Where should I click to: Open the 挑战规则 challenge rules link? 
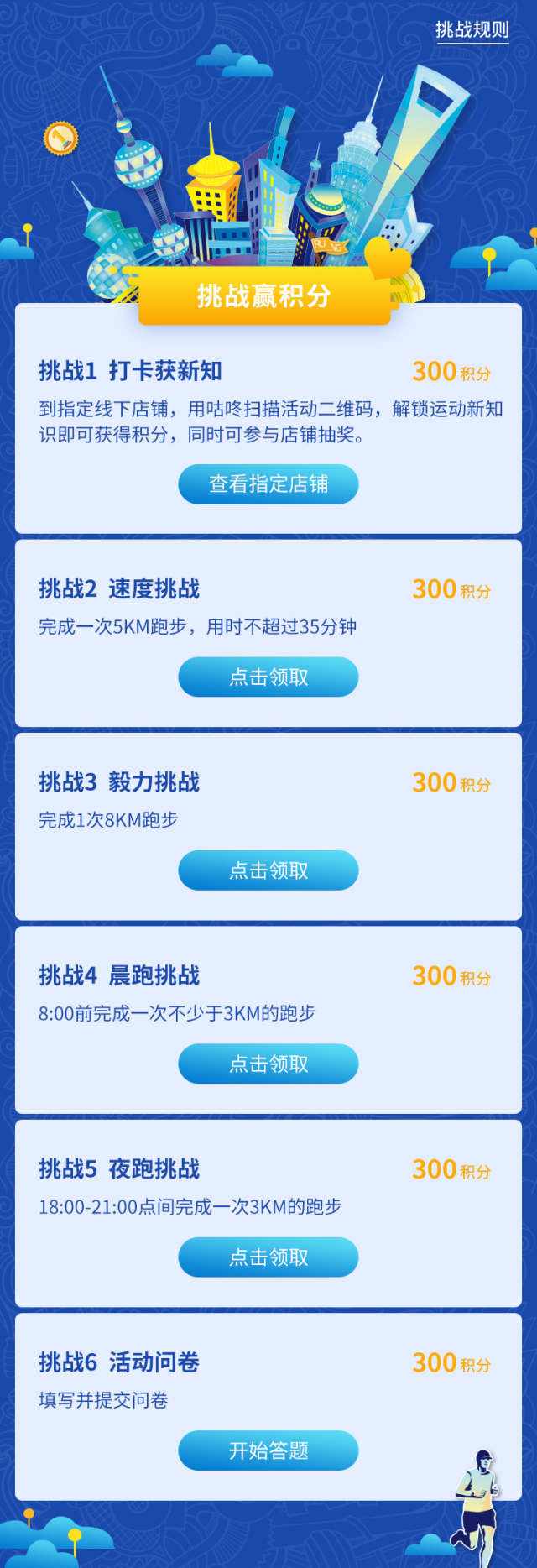click(x=472, y=30)
